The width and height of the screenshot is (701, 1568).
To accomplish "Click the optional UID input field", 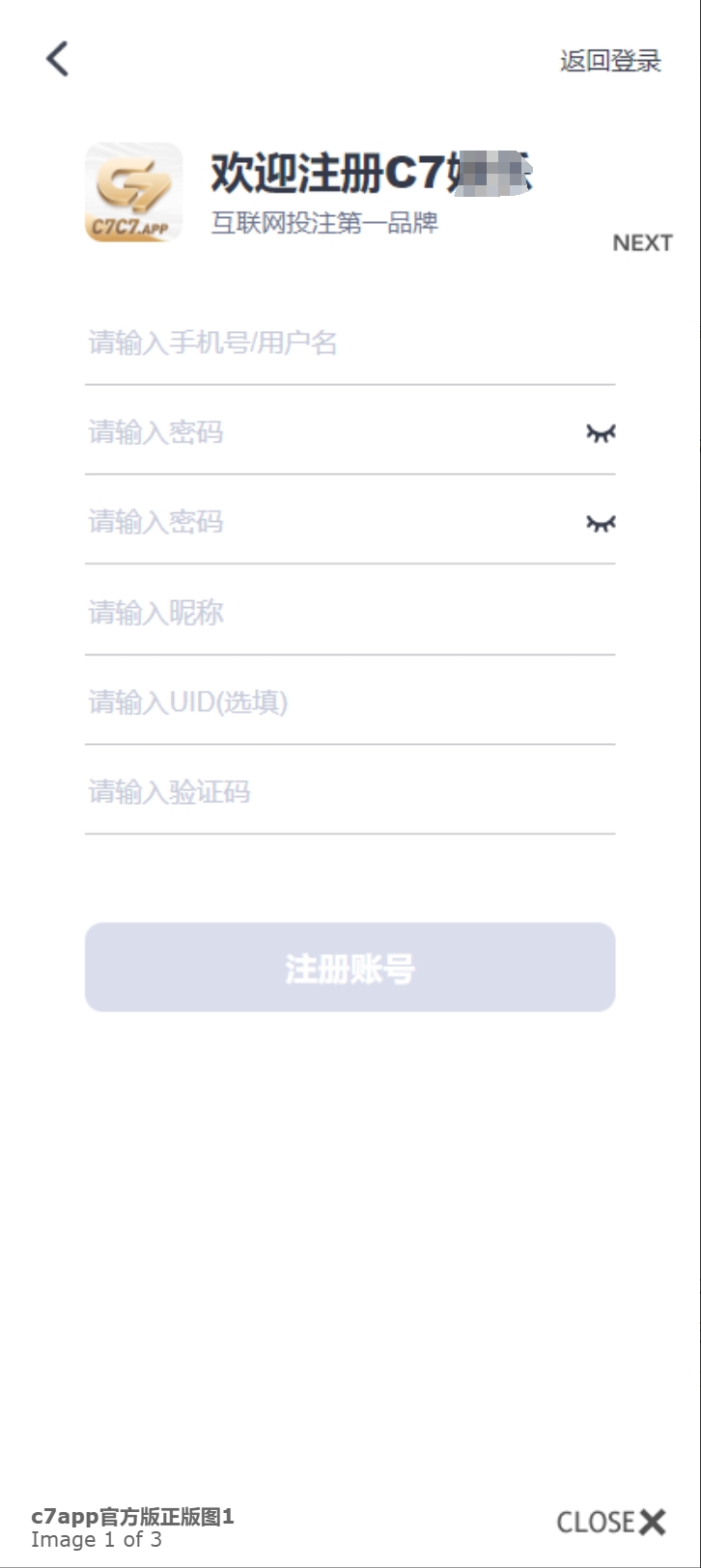I will (350, 702).
